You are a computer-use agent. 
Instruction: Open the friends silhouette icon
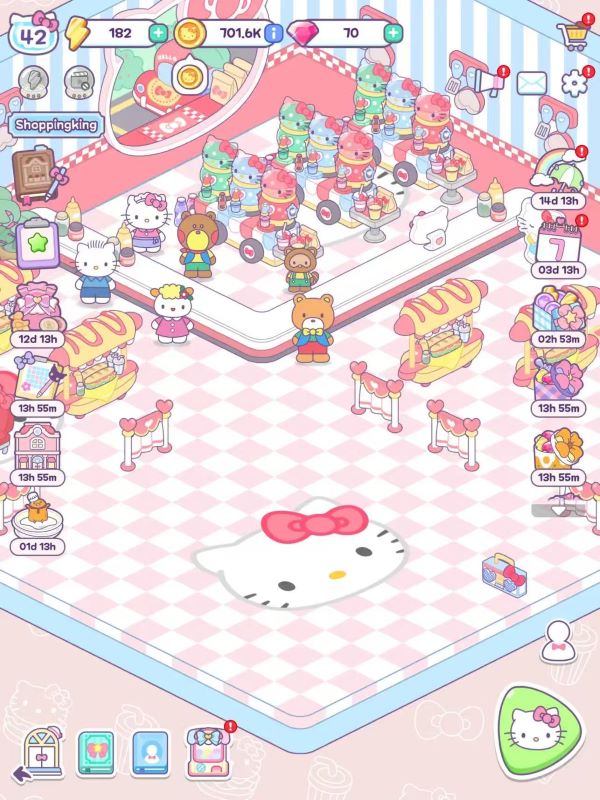click(x=558, y=640)
